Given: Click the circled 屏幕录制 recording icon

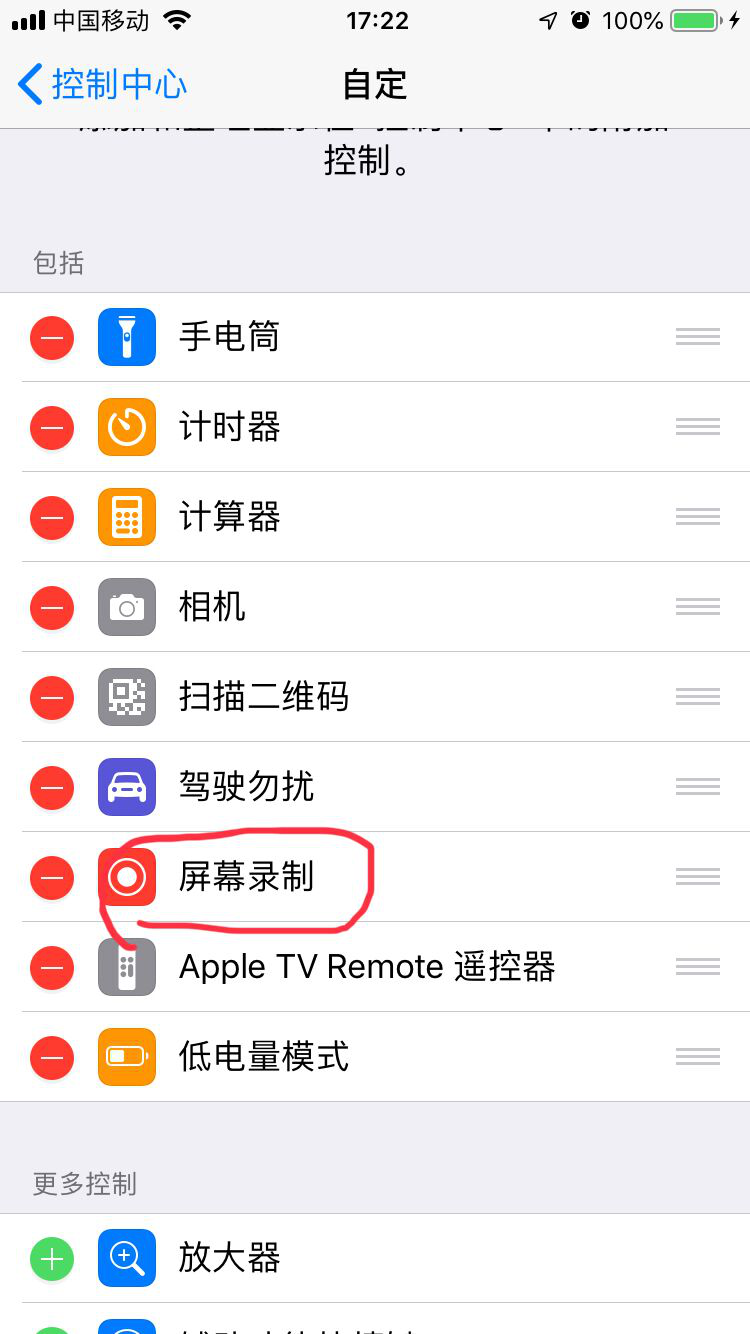Looking at the screenshot, I should point(126,877).
